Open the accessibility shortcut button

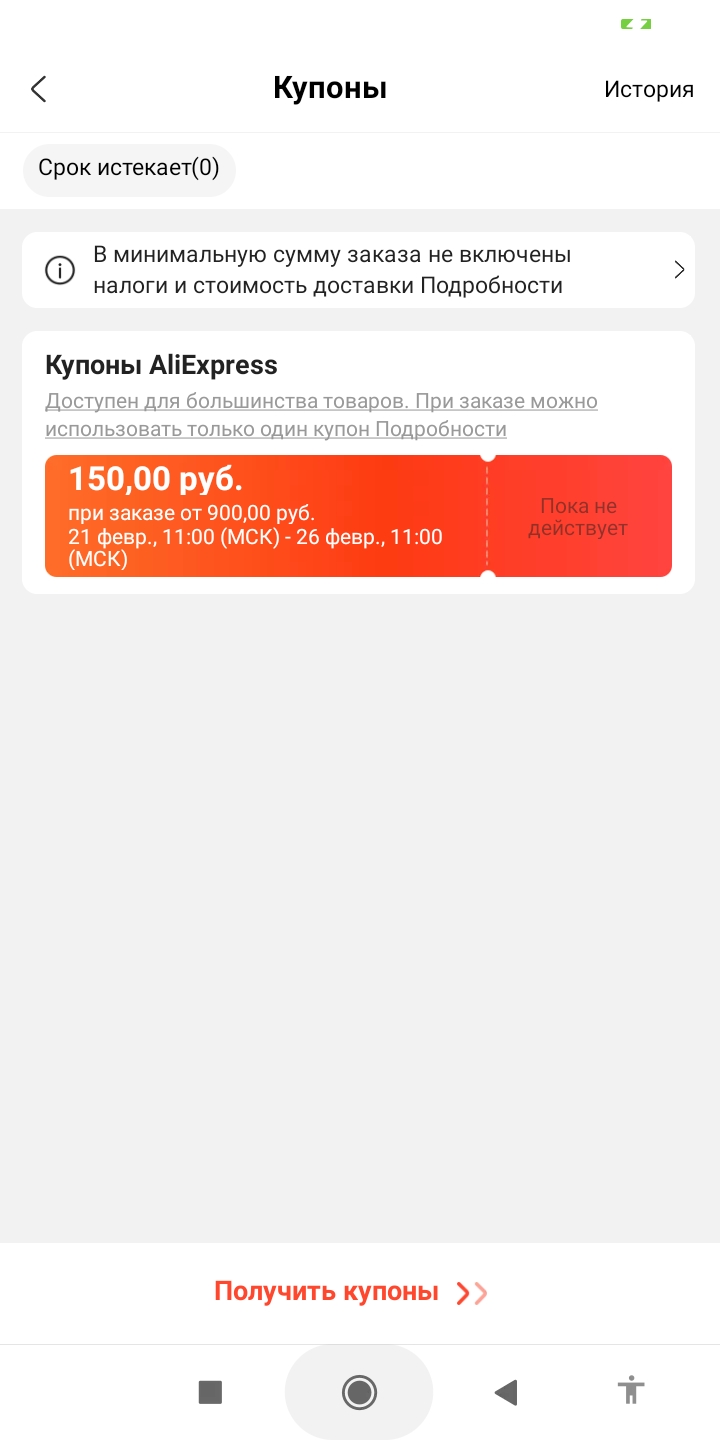tap(631, 1391)
